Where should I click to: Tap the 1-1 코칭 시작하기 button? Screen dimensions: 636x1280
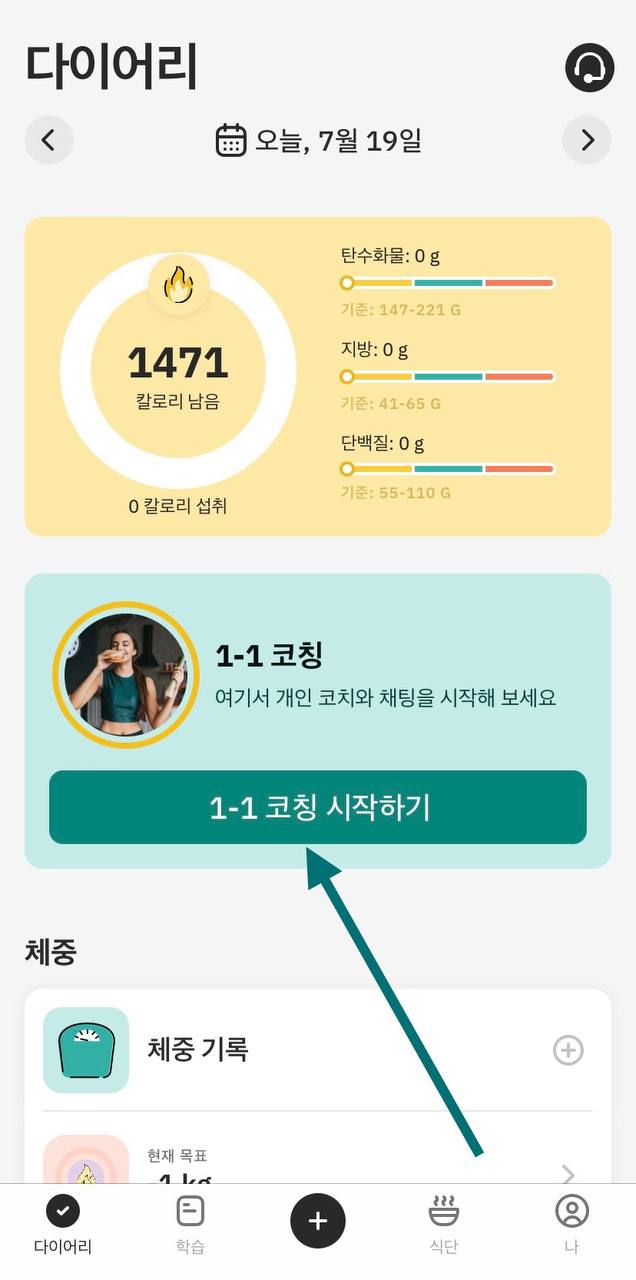pyautogui.click(x=318, y=807)
